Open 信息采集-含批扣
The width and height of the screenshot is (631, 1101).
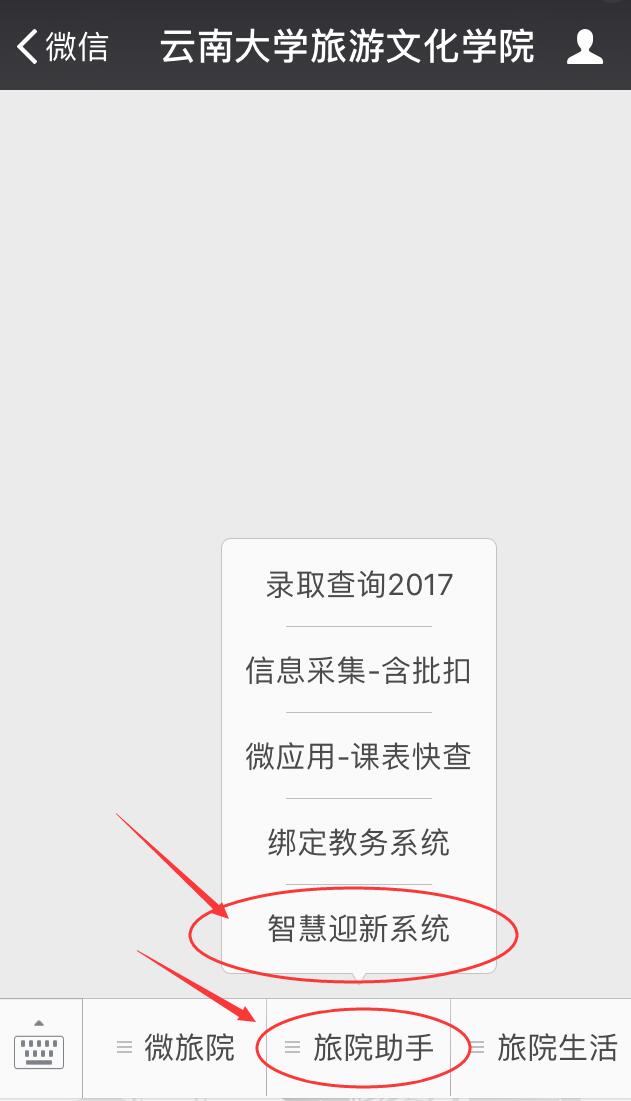click(359, 670)
